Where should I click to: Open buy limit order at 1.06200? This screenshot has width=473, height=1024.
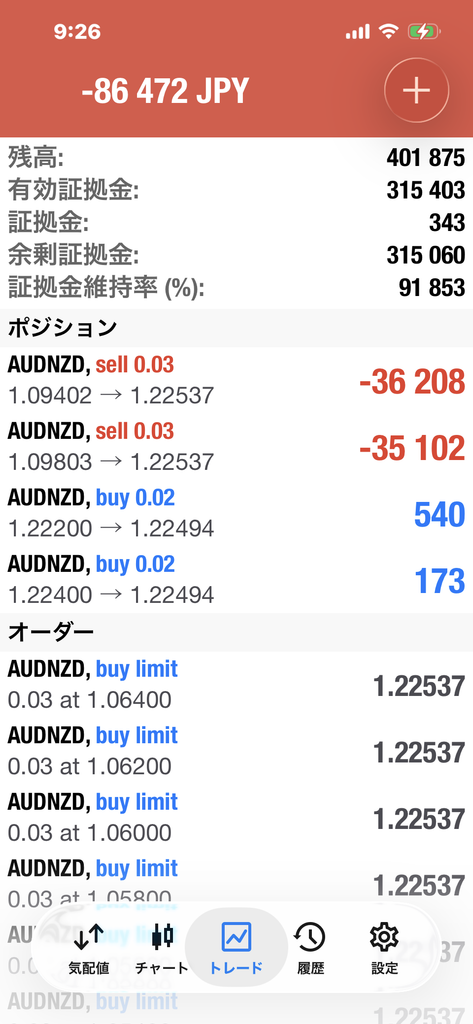coord(236,752)
